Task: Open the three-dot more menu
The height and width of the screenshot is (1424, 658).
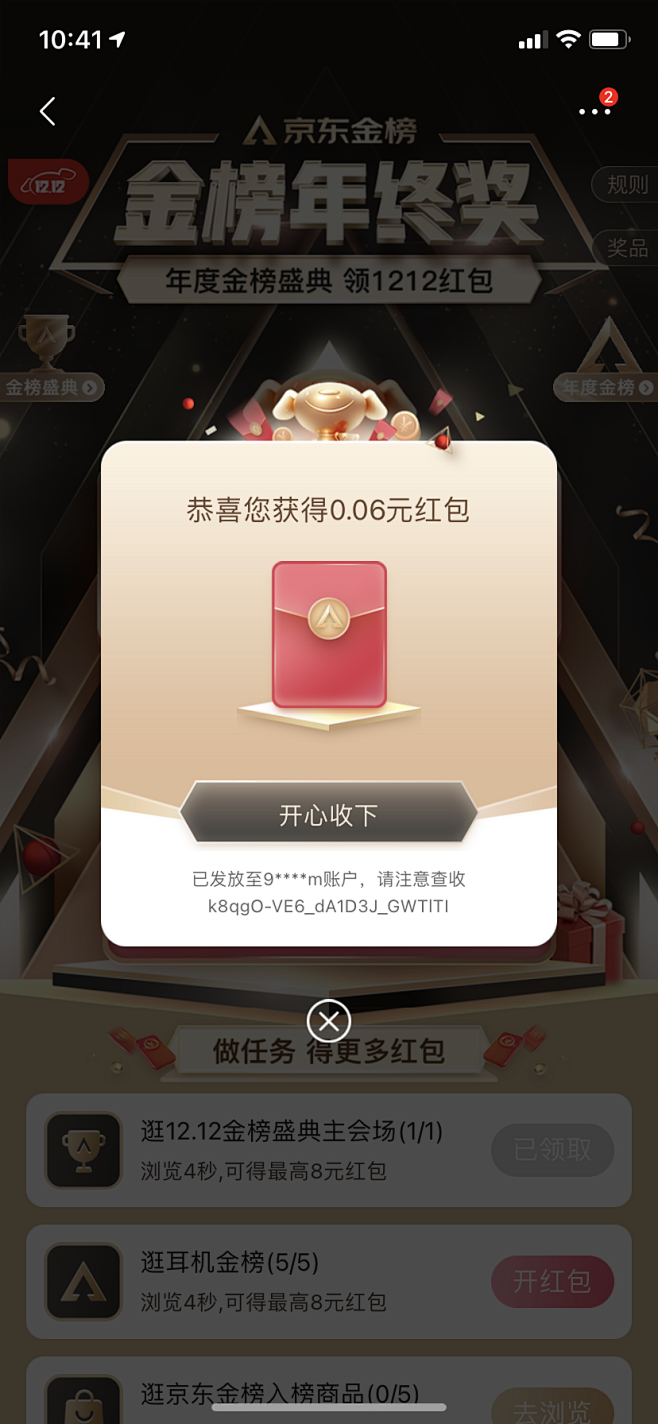Action: [594, 111]
